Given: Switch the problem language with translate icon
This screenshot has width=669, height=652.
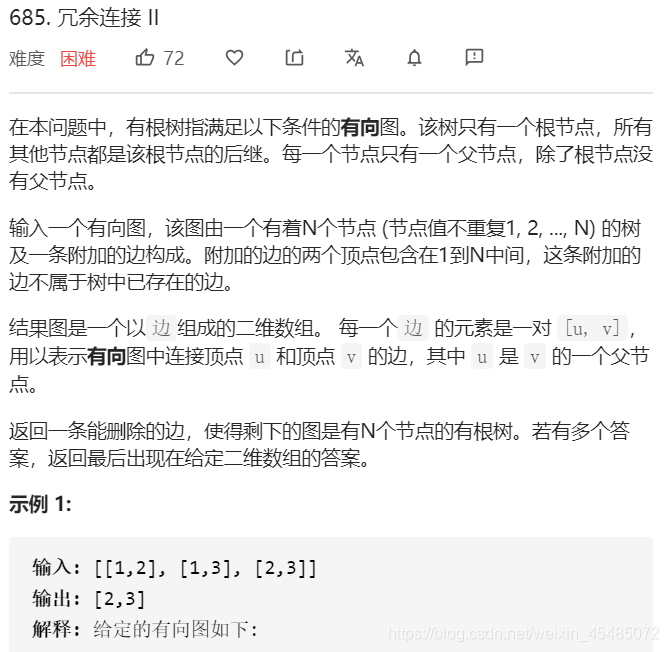Looking at the screenshot, I should pyautogui.click(x=354, y=58).
